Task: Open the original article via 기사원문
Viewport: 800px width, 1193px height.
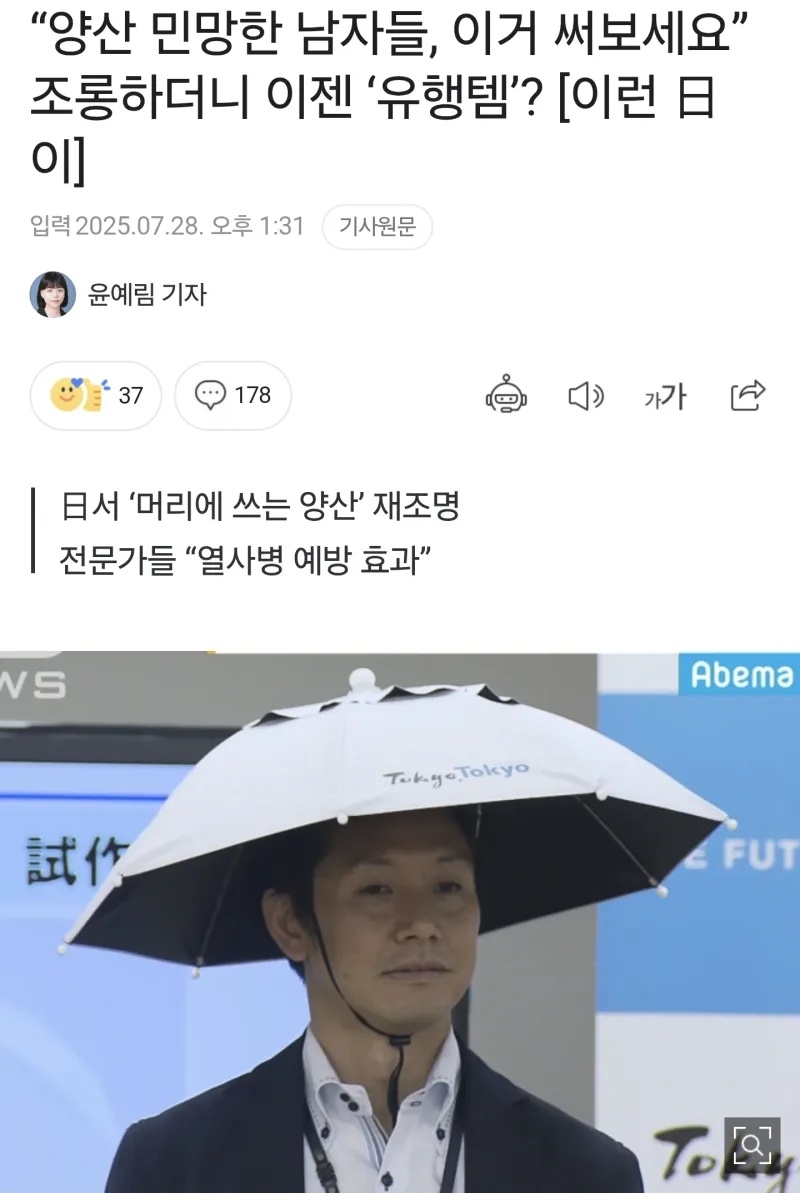Action: pos(377,227)
